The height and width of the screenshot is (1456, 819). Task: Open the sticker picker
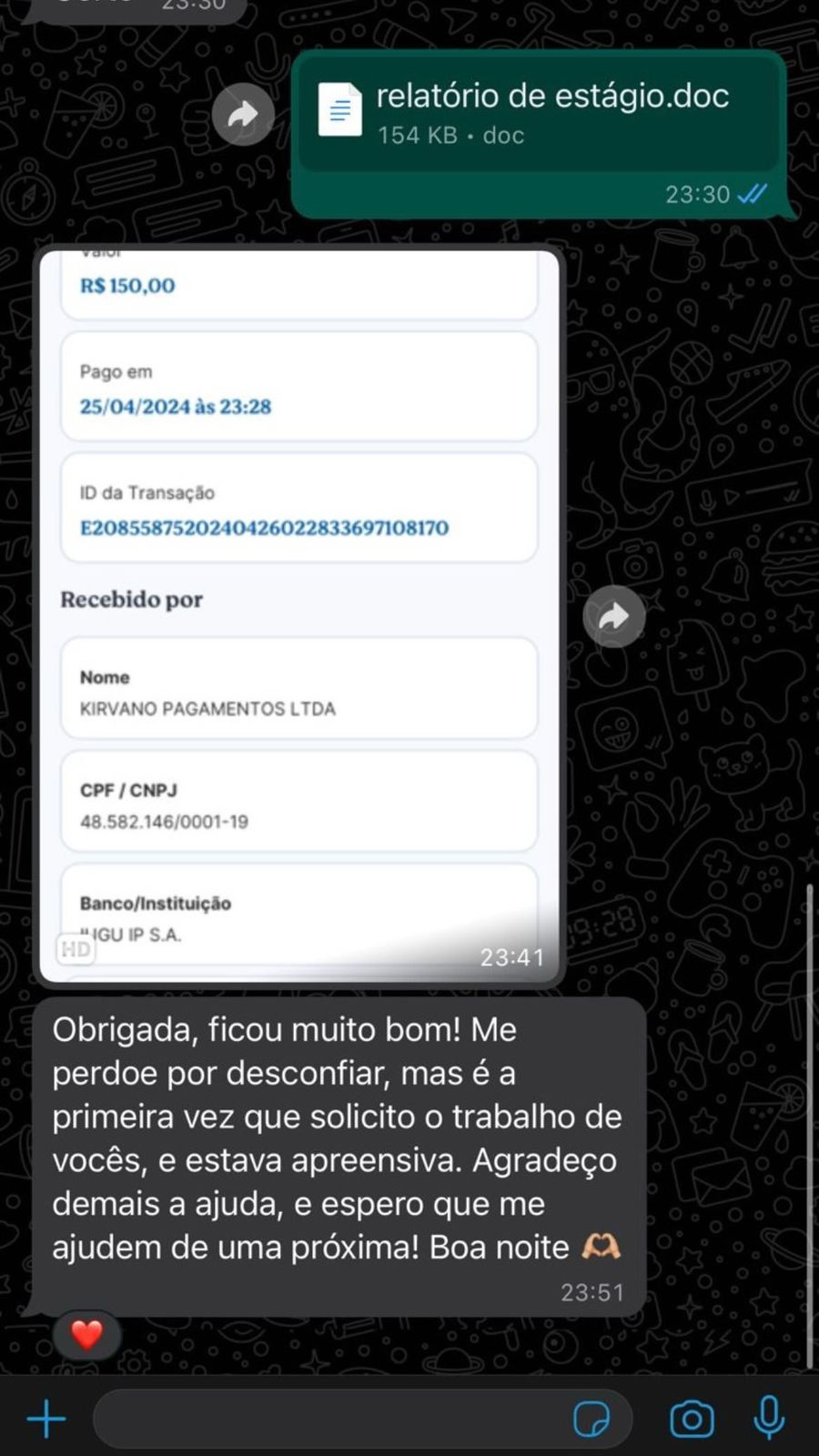click(591, 1419)
